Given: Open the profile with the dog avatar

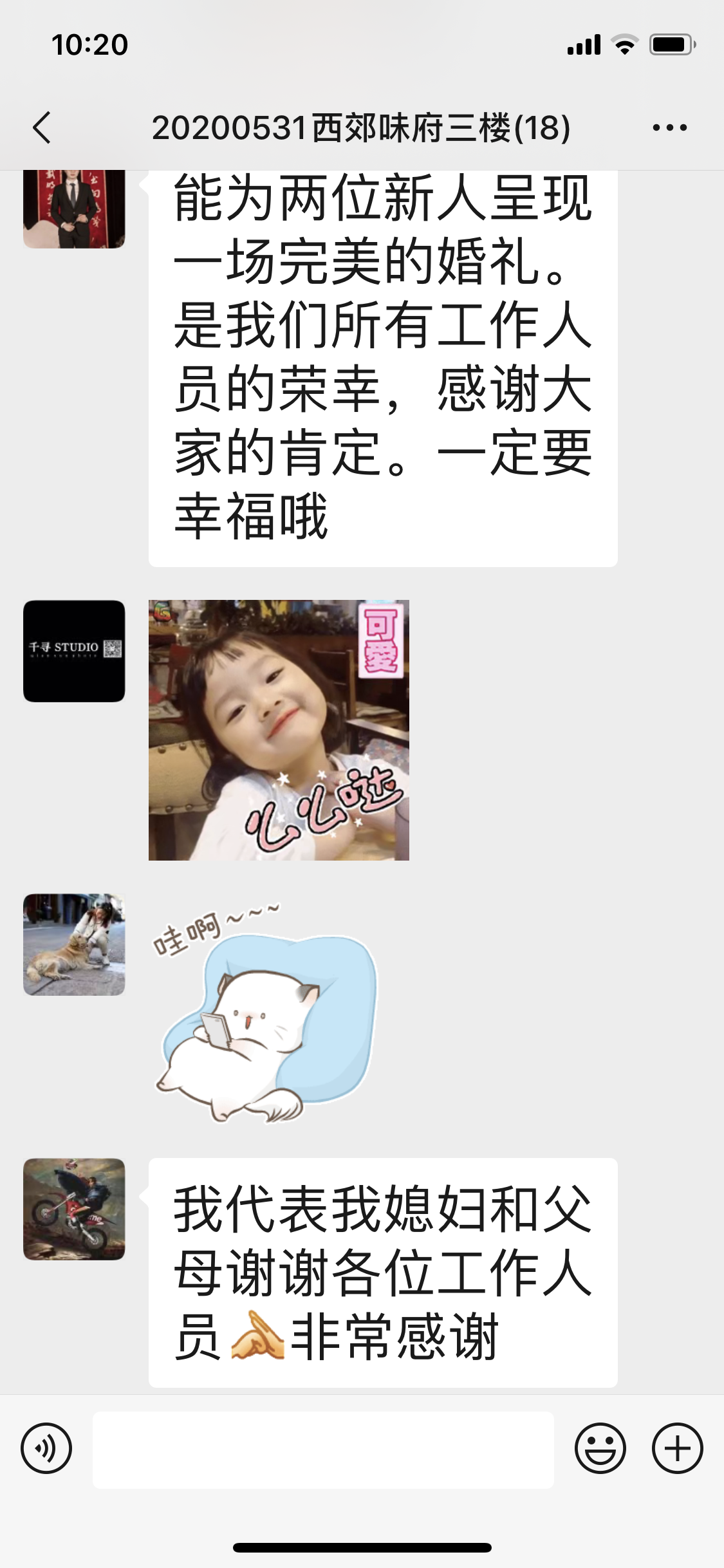Looking at the screenshot, I should point(74,944).
